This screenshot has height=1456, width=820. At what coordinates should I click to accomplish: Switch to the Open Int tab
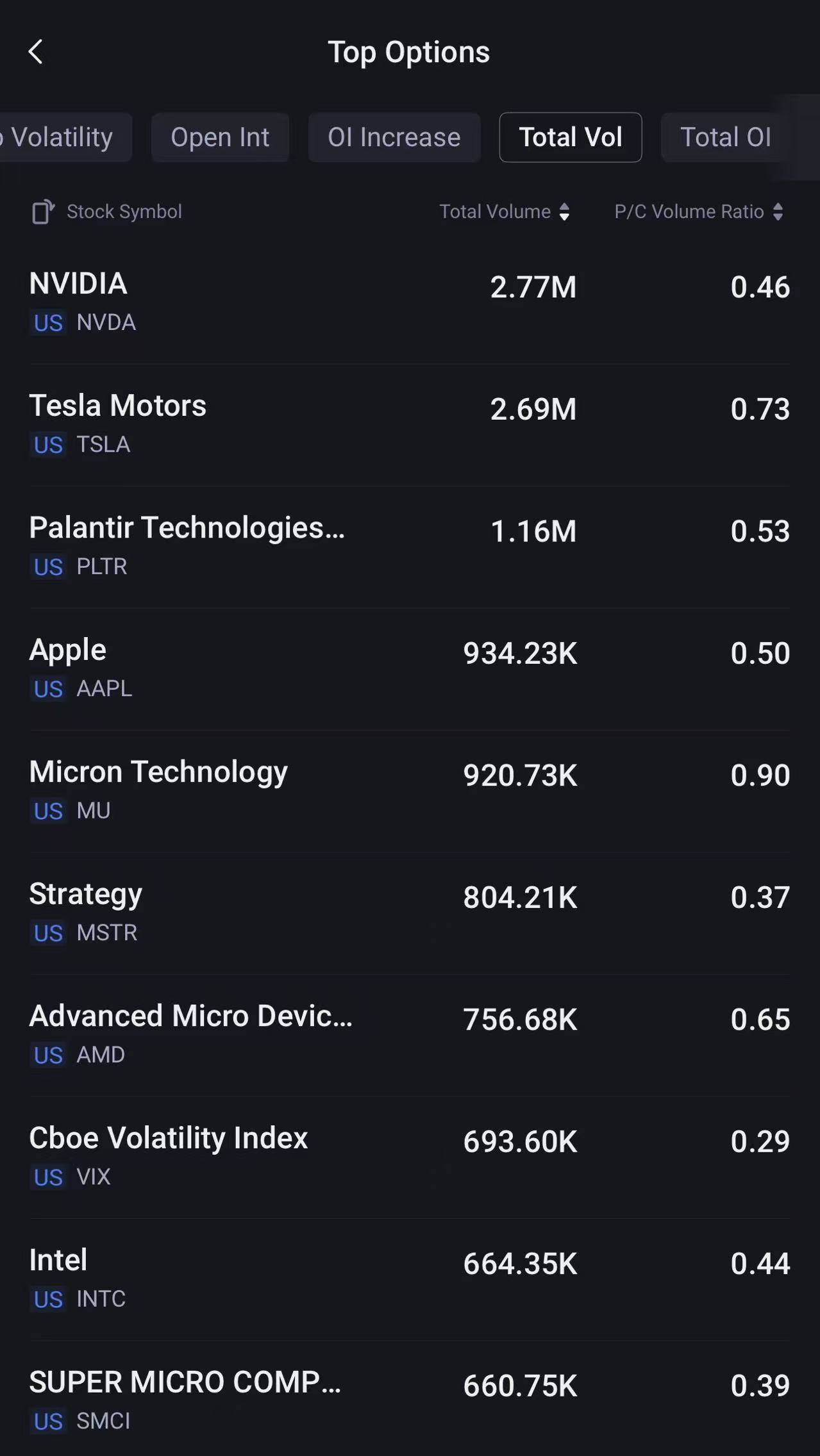[220, 137]
